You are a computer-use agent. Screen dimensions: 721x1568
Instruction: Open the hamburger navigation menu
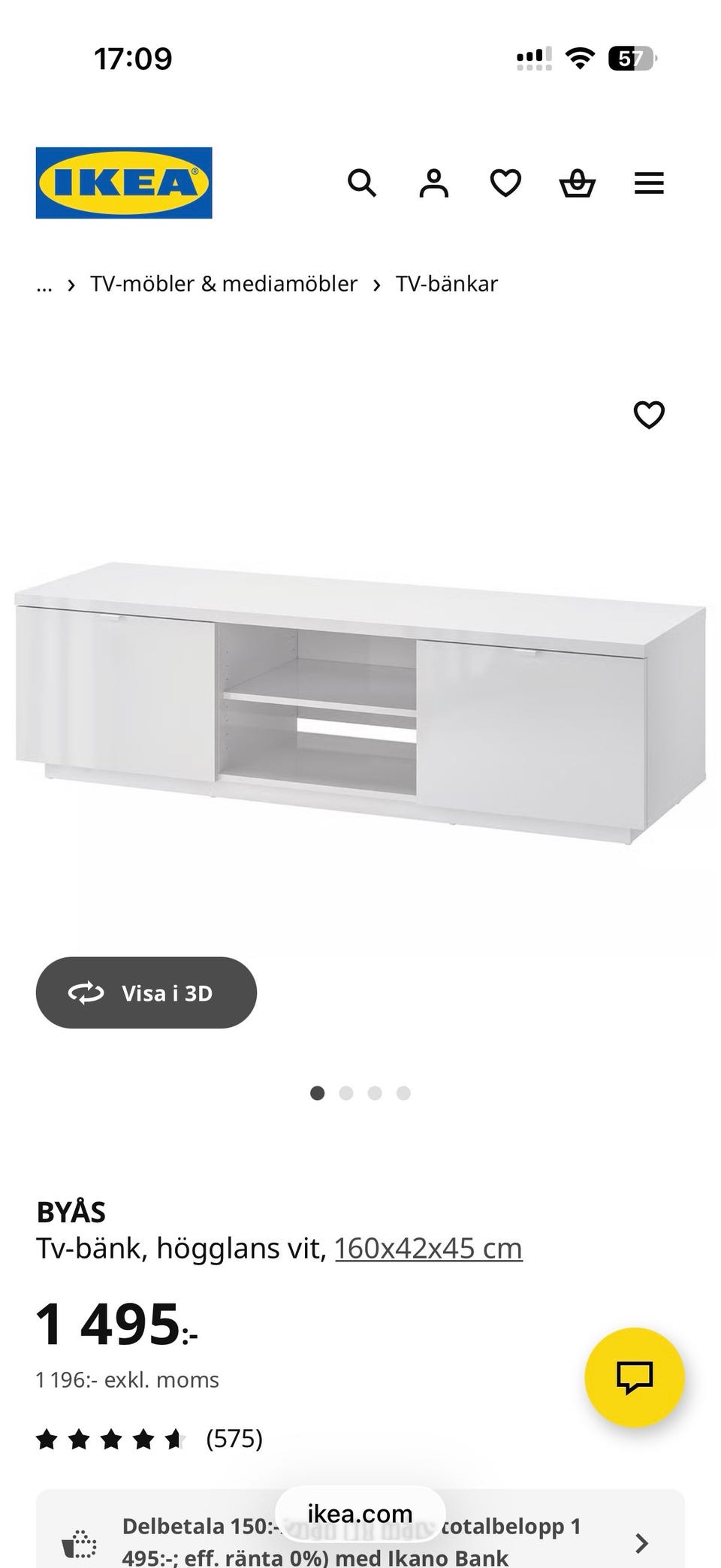pyautogui.click(x=648, y=183)
